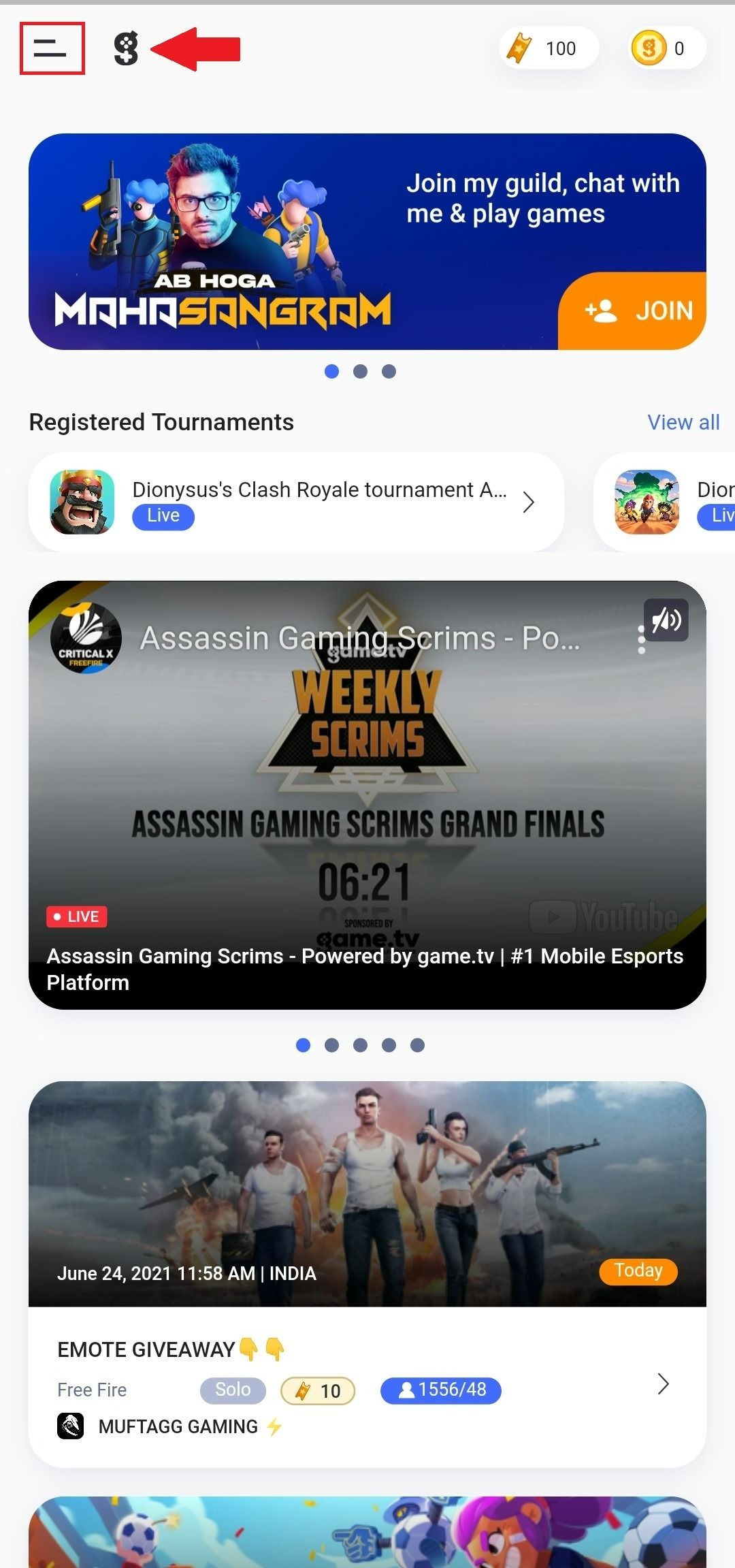Unmute the Assassin Gaming Scrims video
Screen dimensions: 735x1568
(x=666, y=620)
